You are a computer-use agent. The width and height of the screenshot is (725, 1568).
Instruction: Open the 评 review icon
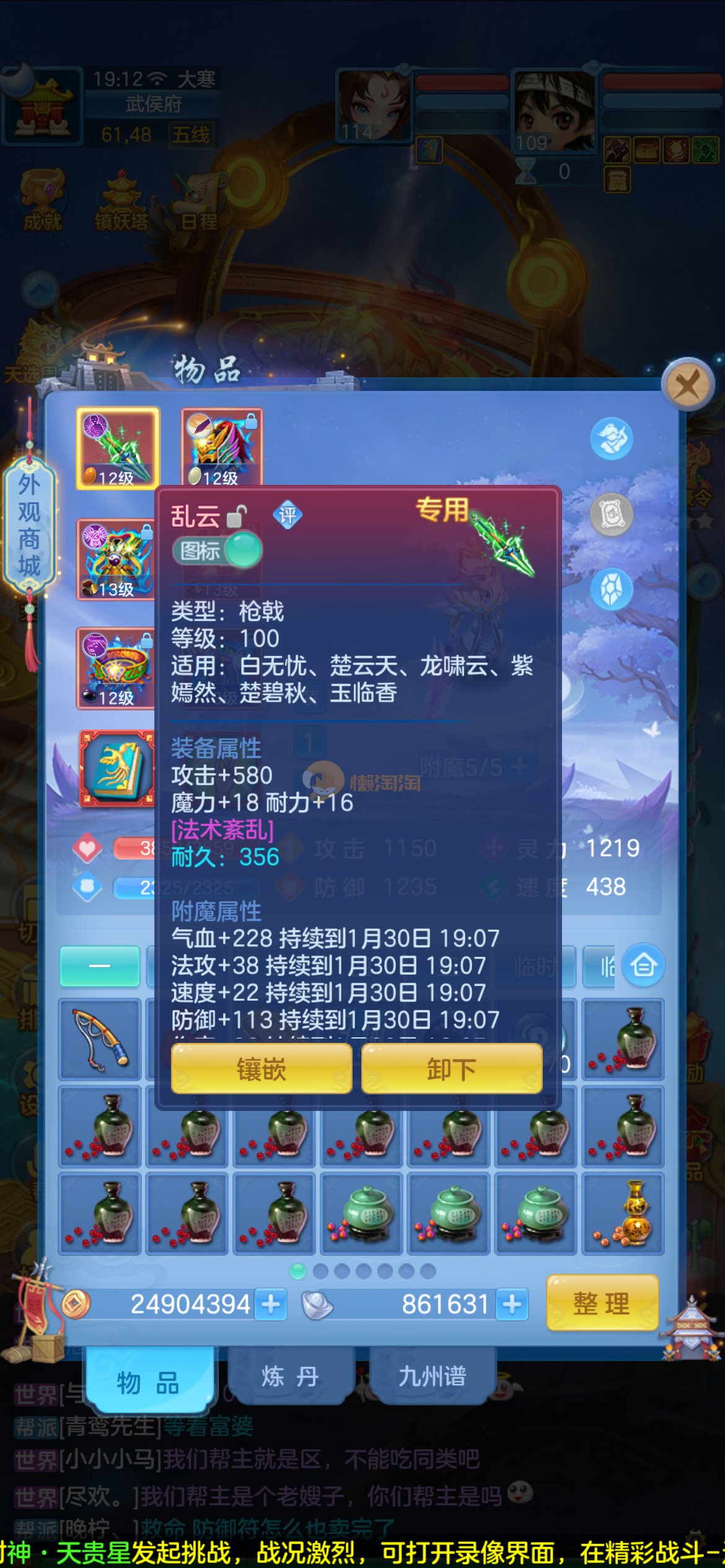288,515
